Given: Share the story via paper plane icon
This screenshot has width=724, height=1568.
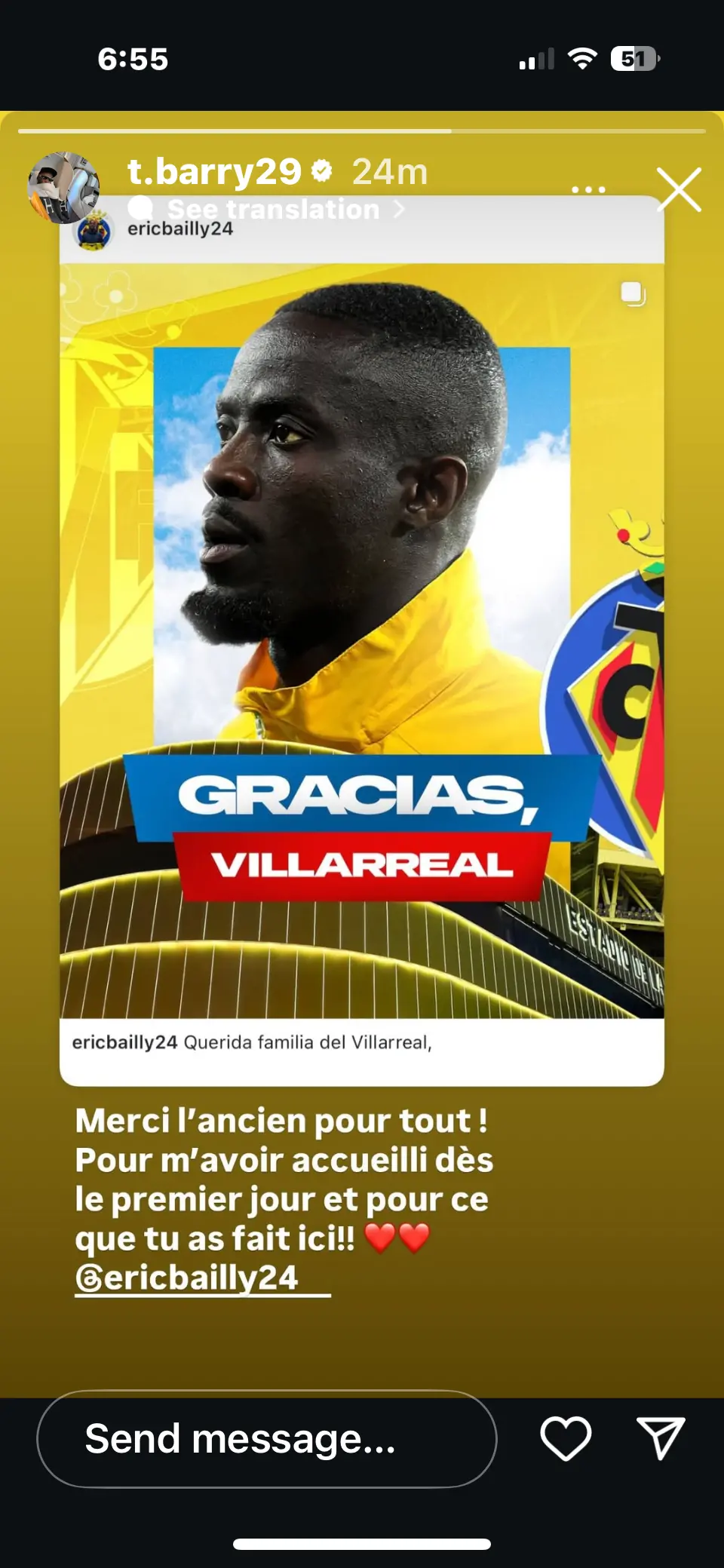Looking at the screenshot, I should tap(661, 1438).
